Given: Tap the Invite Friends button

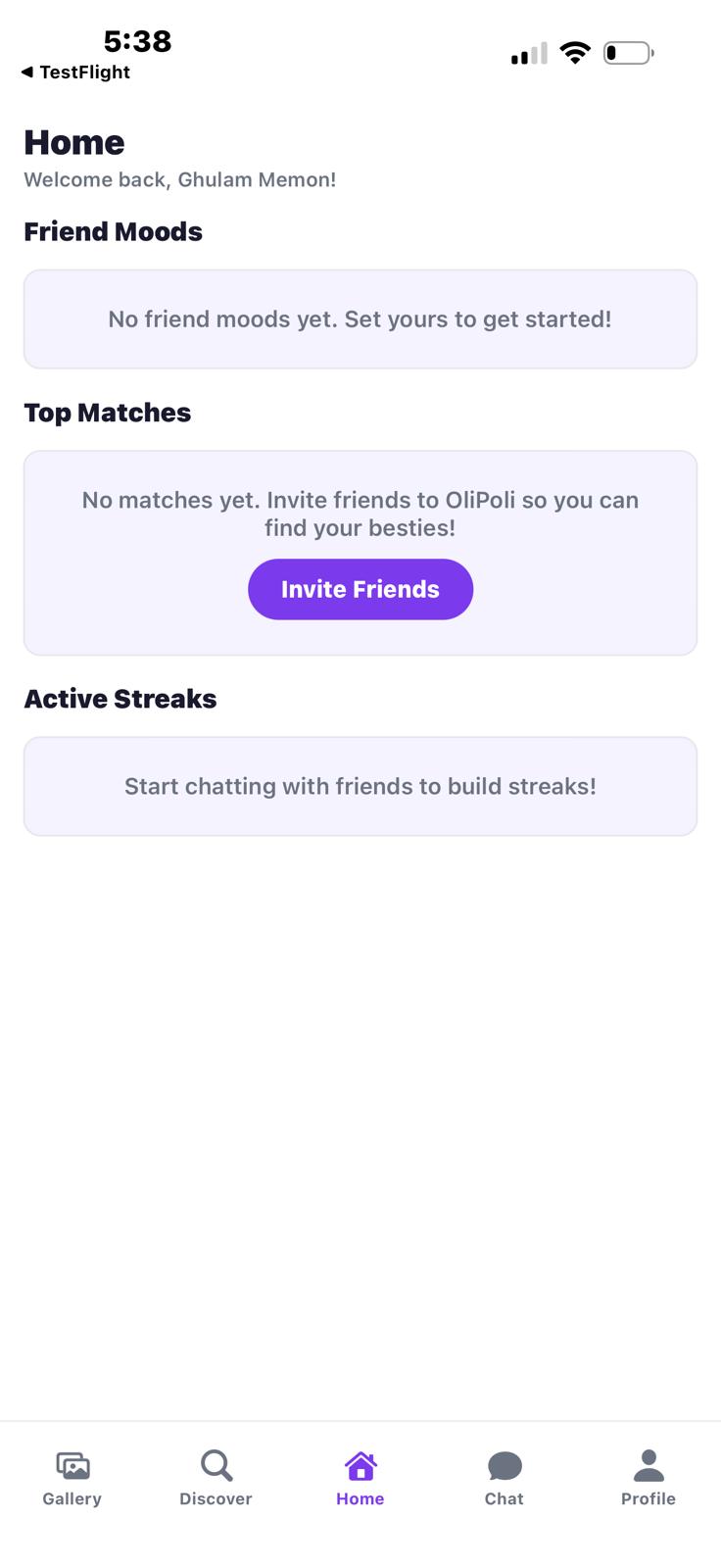Looking at the screenshot, I should pyautogui.click(x=360, y=589).
